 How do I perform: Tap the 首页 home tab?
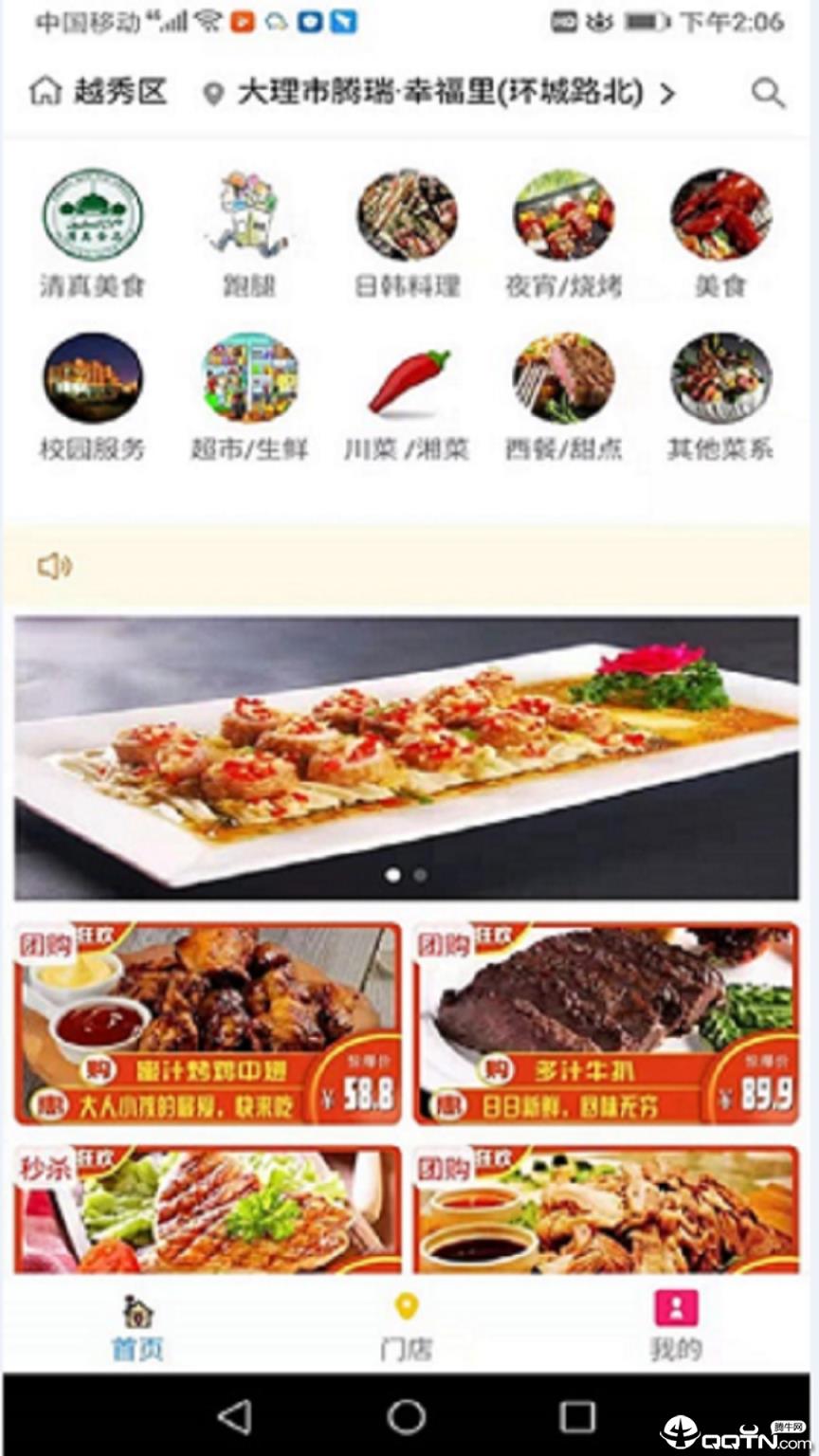tap(137, 1325)
